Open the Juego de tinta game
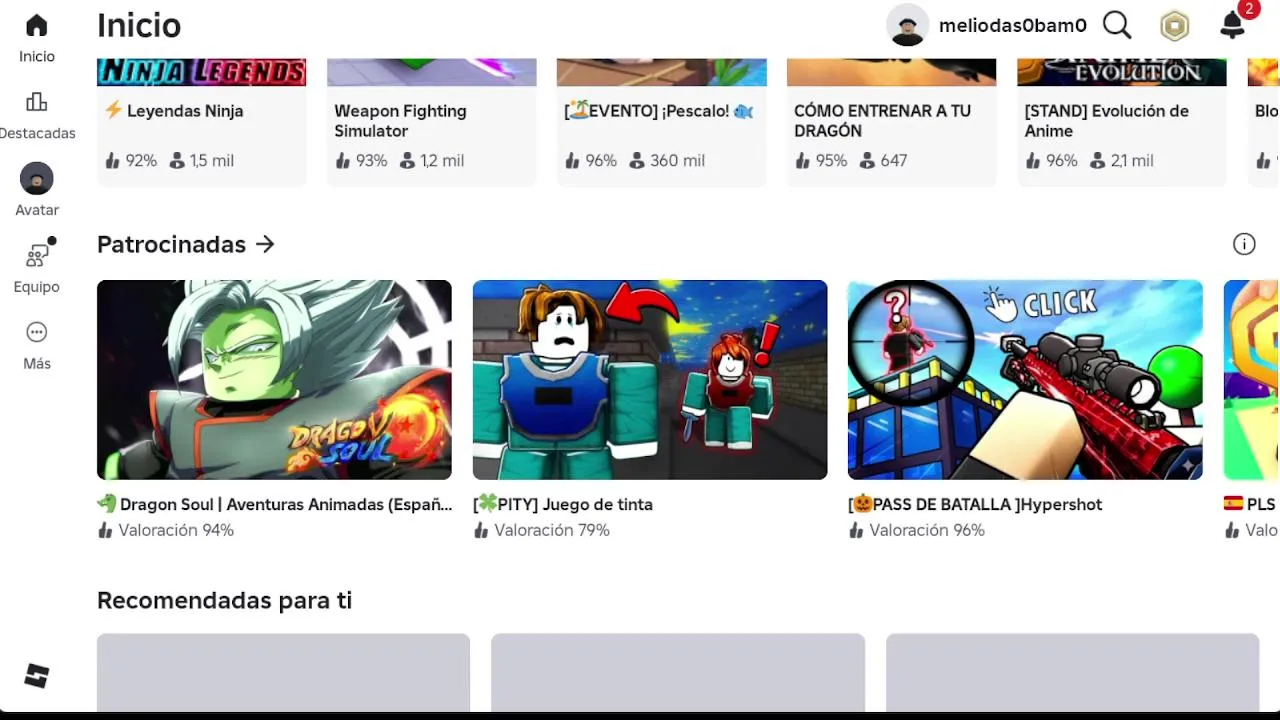Screen dimensions: 1280x720 (x=650, y=380)
